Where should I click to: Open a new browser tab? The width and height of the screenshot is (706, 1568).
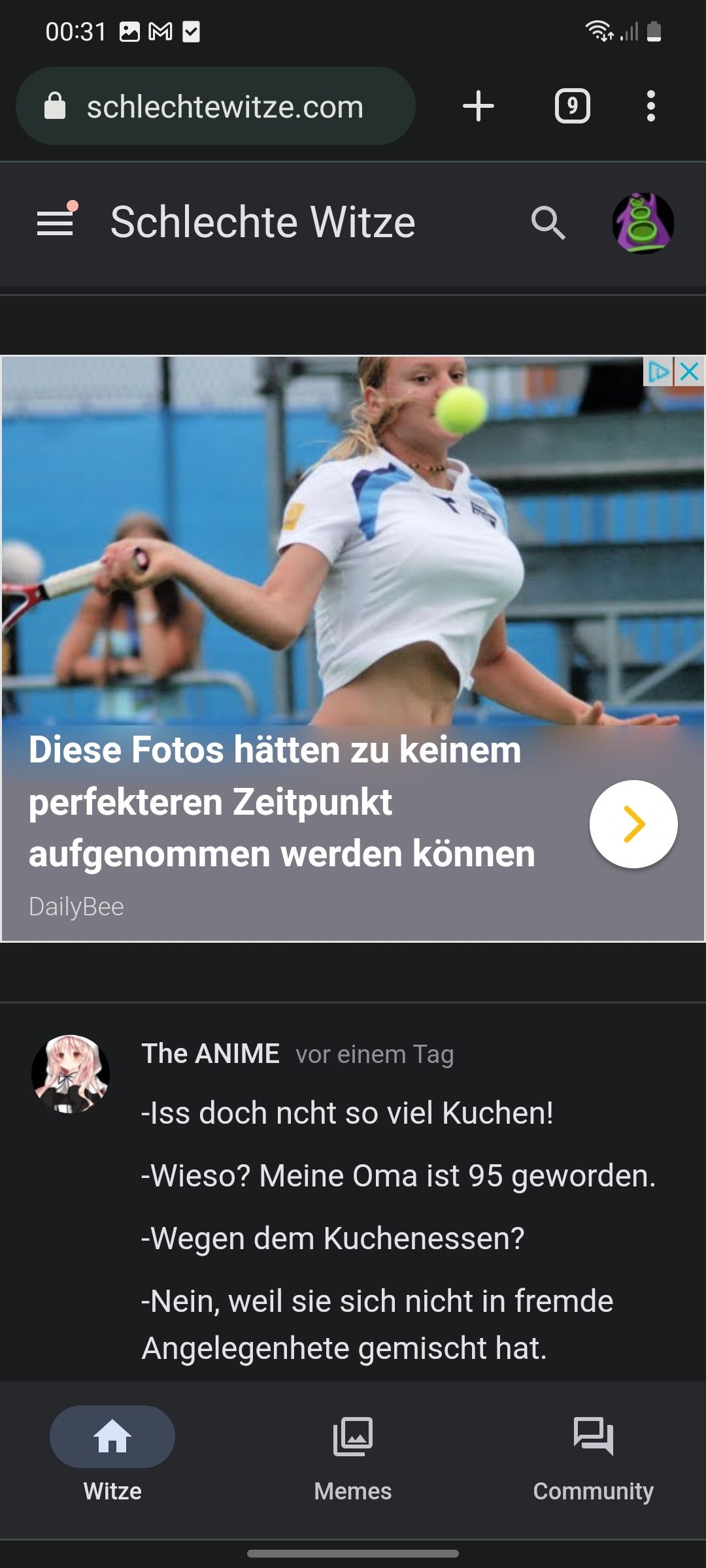point(479,106)
